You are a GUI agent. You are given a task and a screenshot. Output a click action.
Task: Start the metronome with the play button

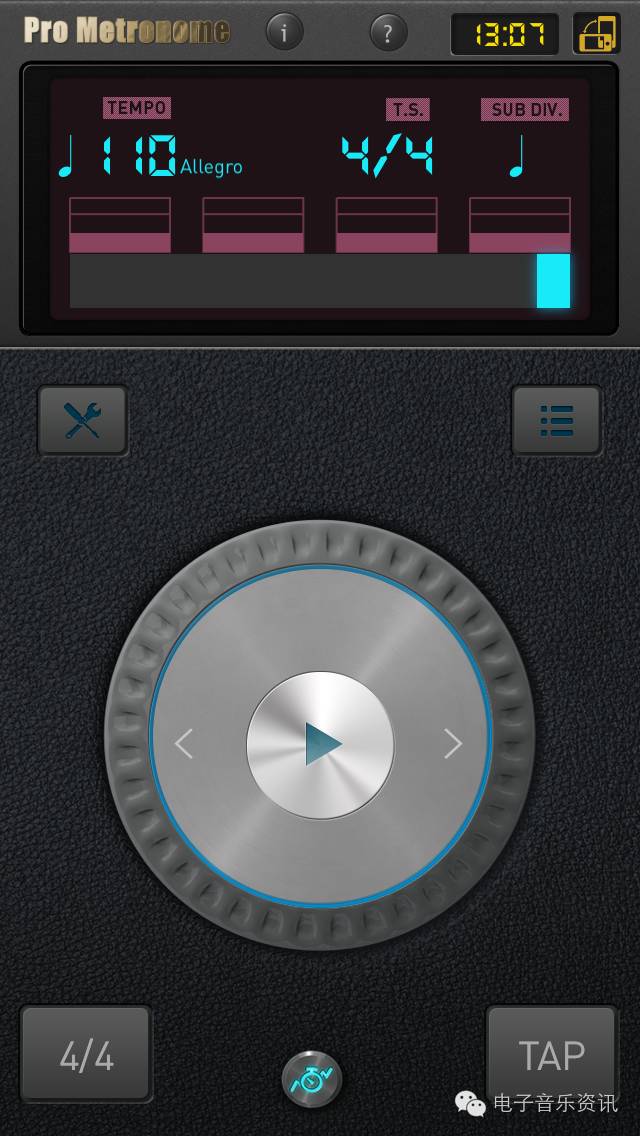tap(320, 745)
